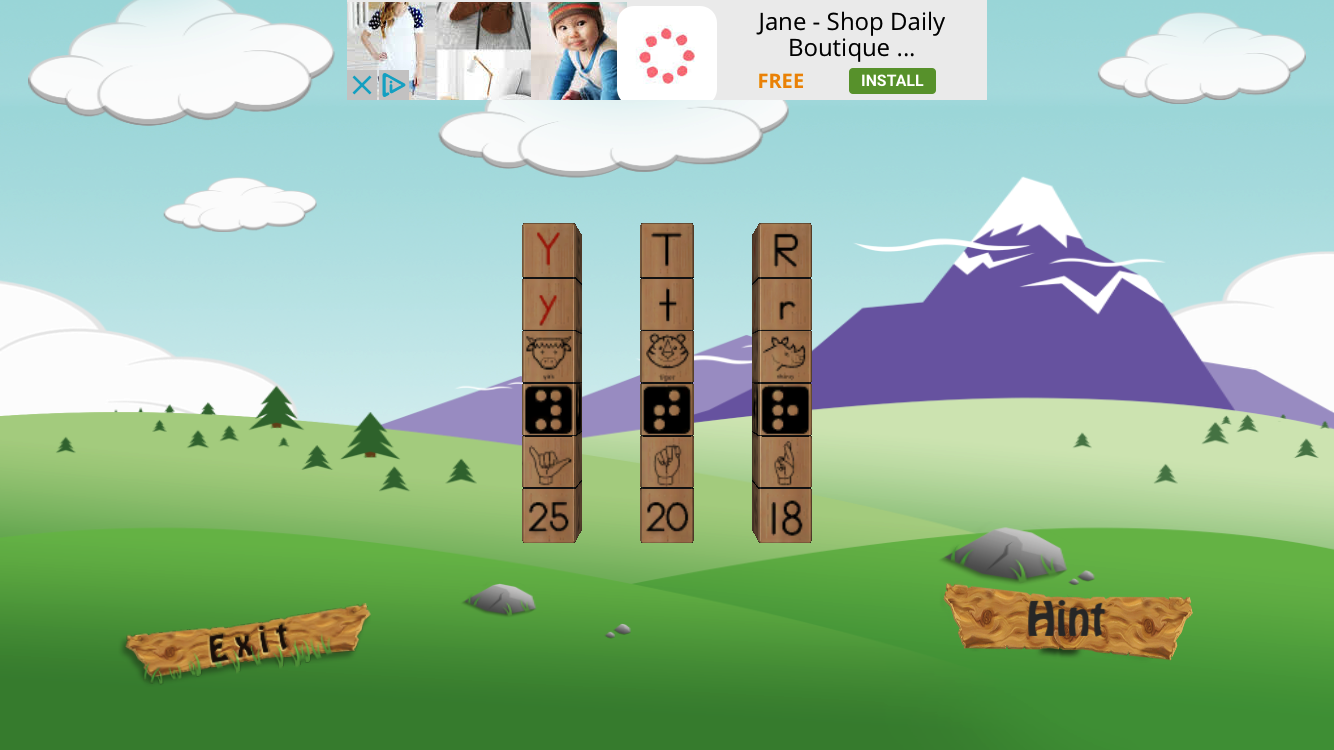Tap the yak picture block
The height and width of the screenshot is (750, 1334).
coord(548,356)
